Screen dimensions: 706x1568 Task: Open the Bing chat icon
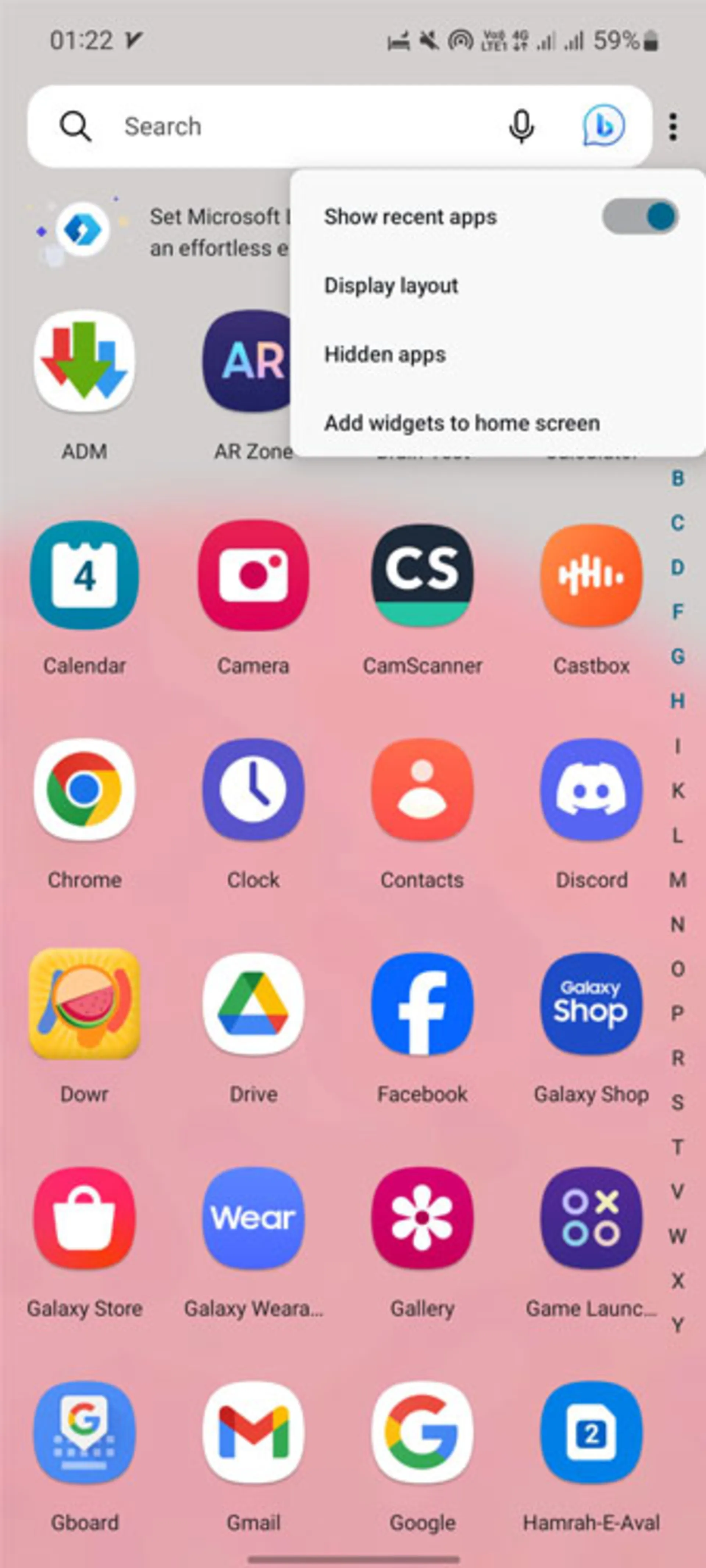click(603, 127)
